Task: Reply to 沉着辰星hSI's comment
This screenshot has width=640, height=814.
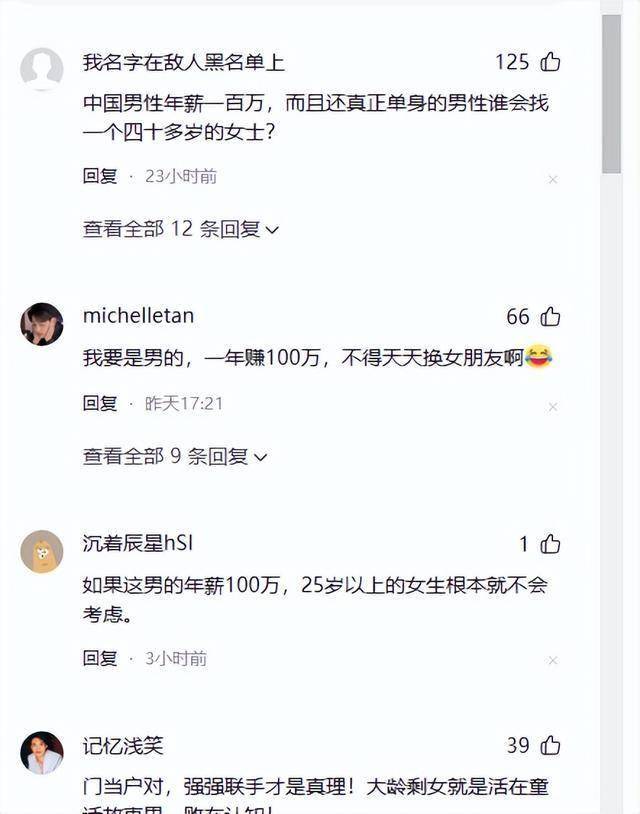Action: pos(100,658)
